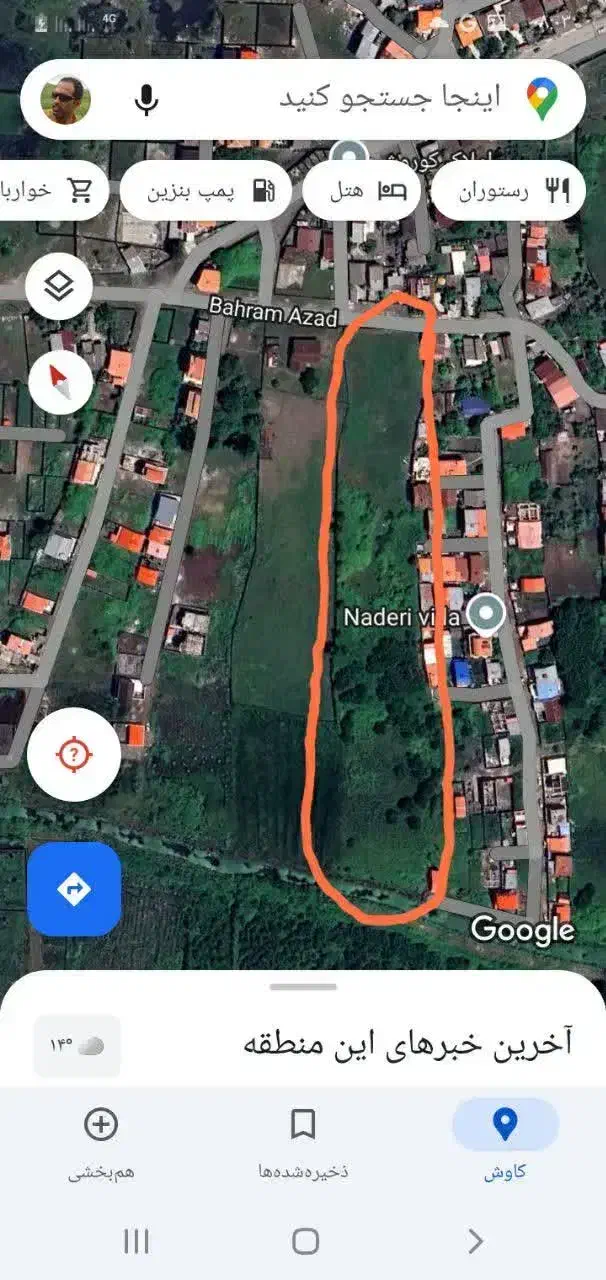
Task: Open the recent apps view
Action: click(x=136, y=1242)
